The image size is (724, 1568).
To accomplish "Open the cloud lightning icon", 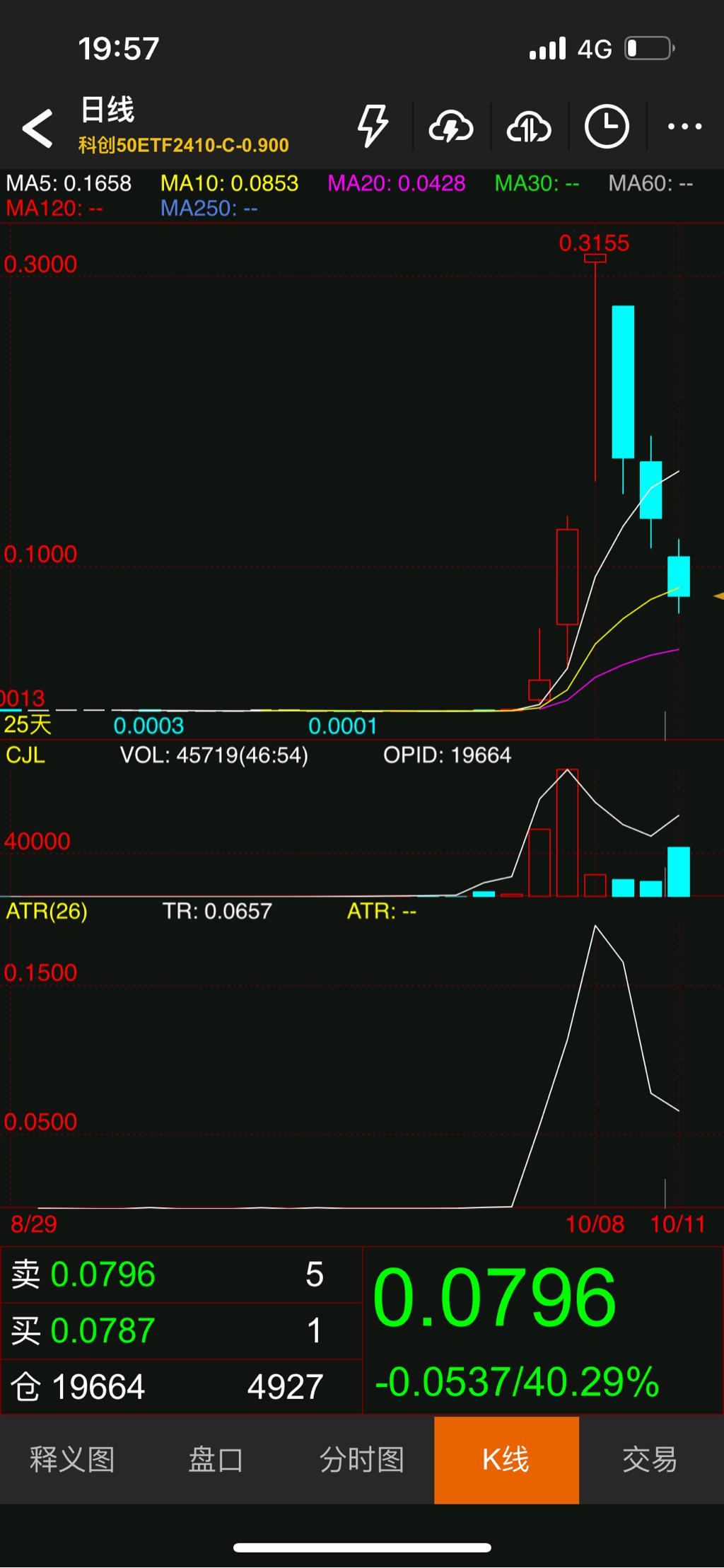I will (x=451, y=127).
